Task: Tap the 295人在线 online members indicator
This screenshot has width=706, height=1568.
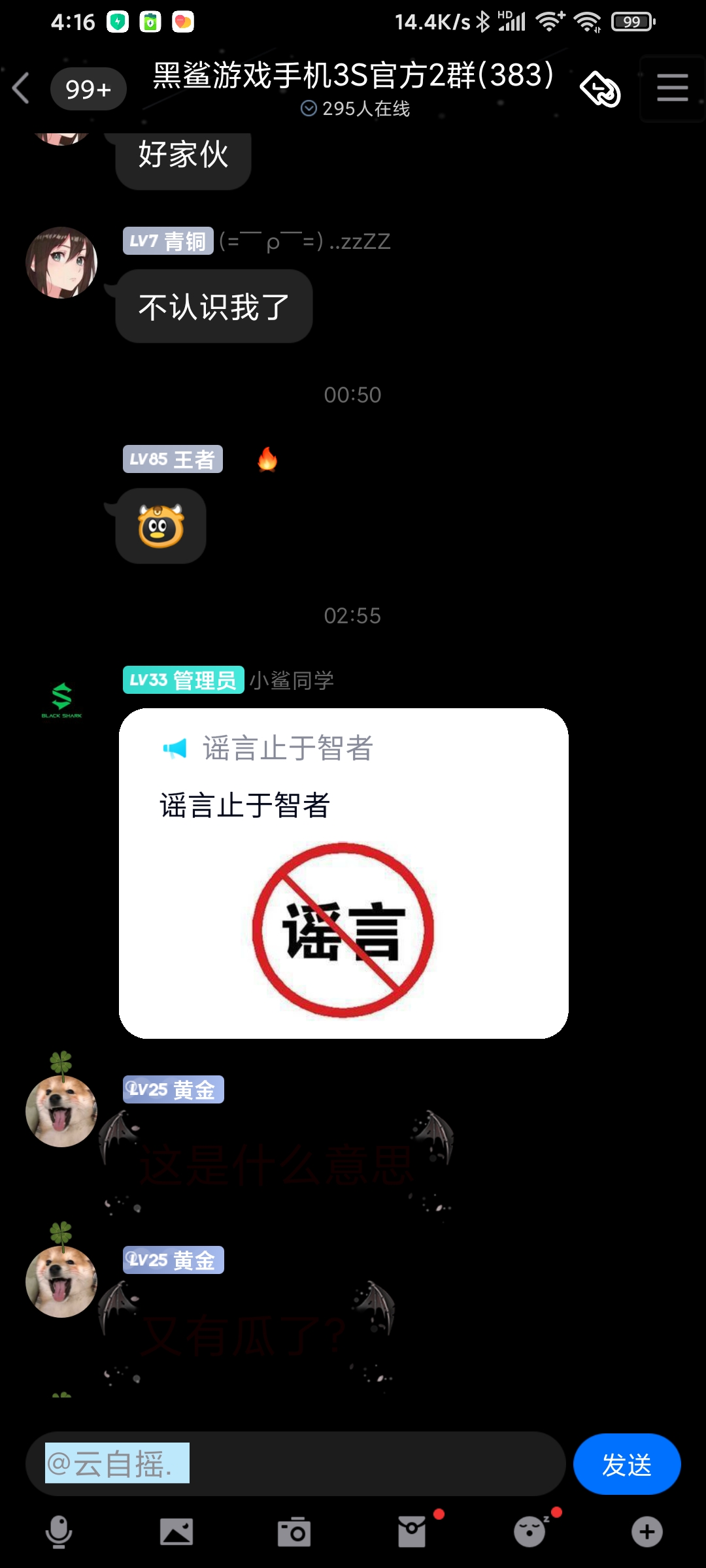Action: pyautogui.click(x=355, y=108)
